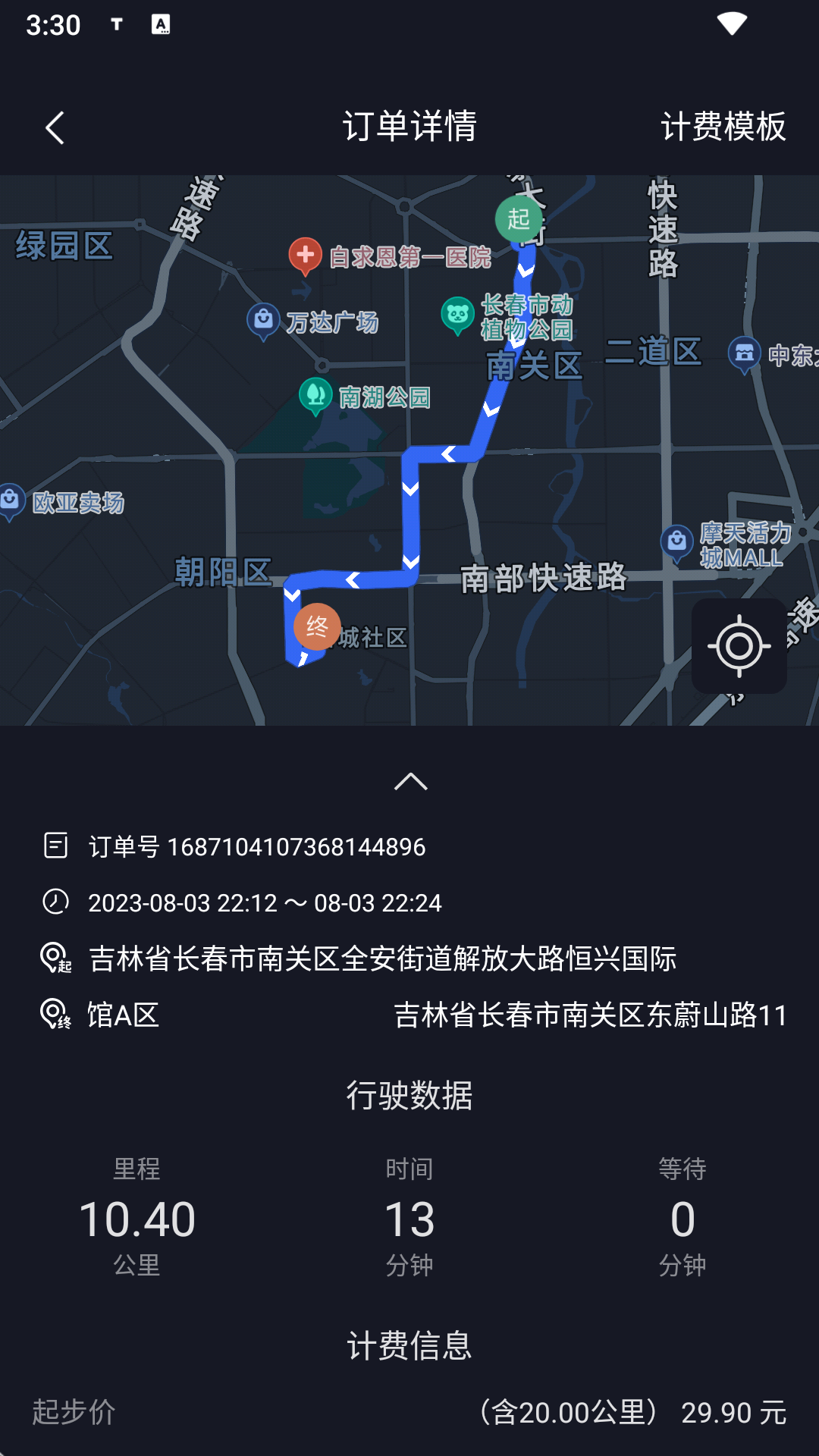Screen dimensions: 819x1456
Task: Activate the GPS locate button on the map
Action: [x=739, y=647]
